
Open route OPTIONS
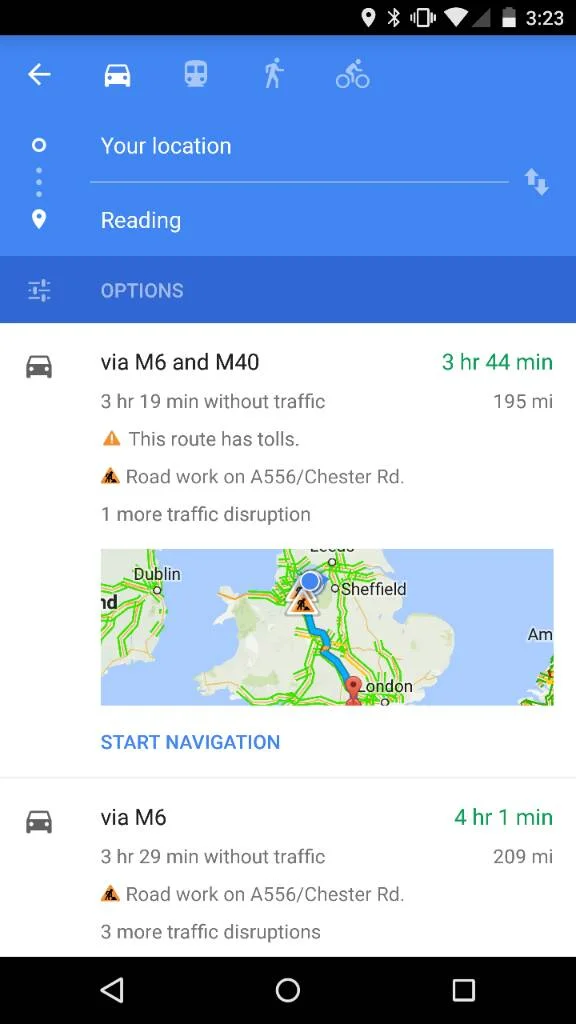[288, 290]
